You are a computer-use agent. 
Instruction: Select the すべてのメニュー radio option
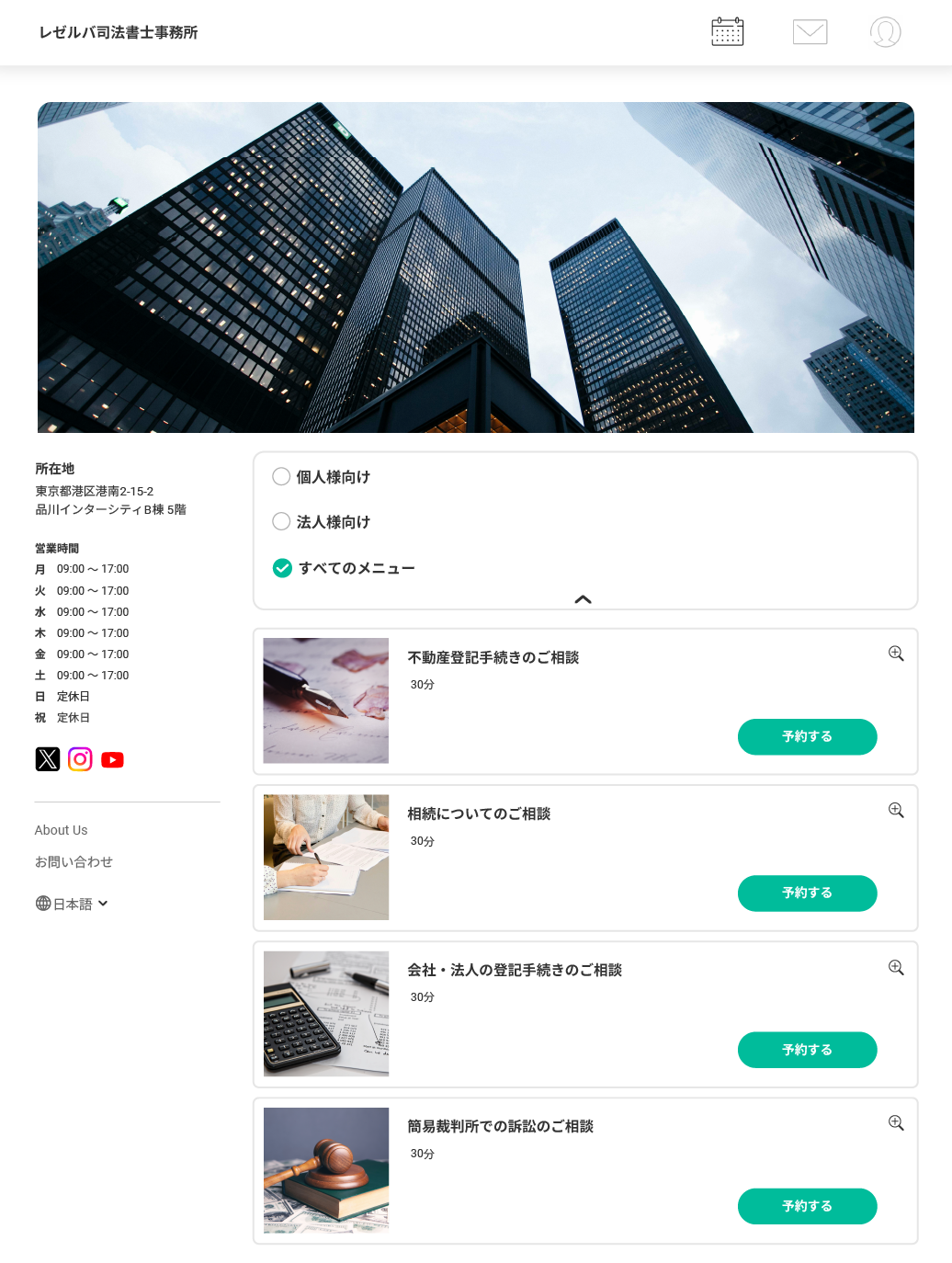(x=283, y=568)
